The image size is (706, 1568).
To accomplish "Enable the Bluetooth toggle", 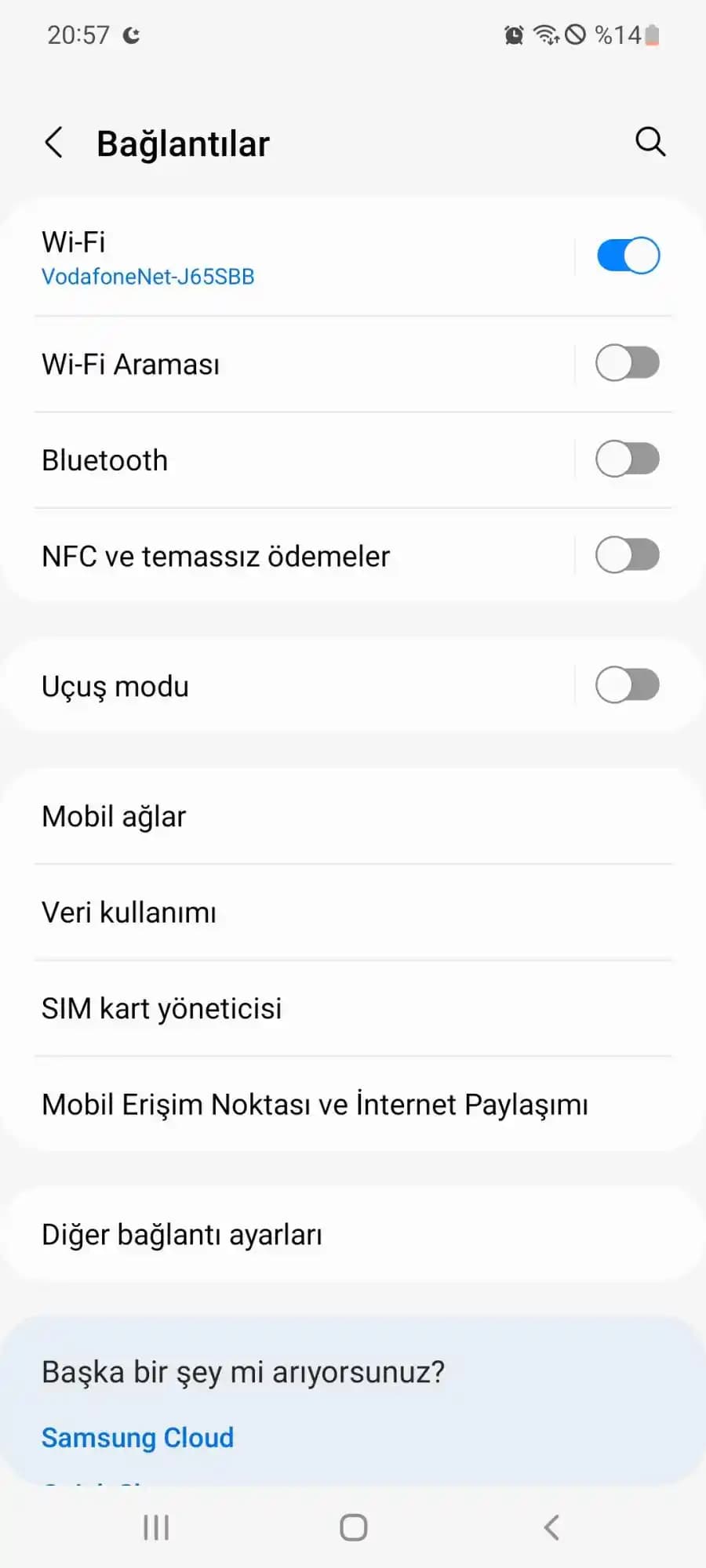I will (627, 459).
